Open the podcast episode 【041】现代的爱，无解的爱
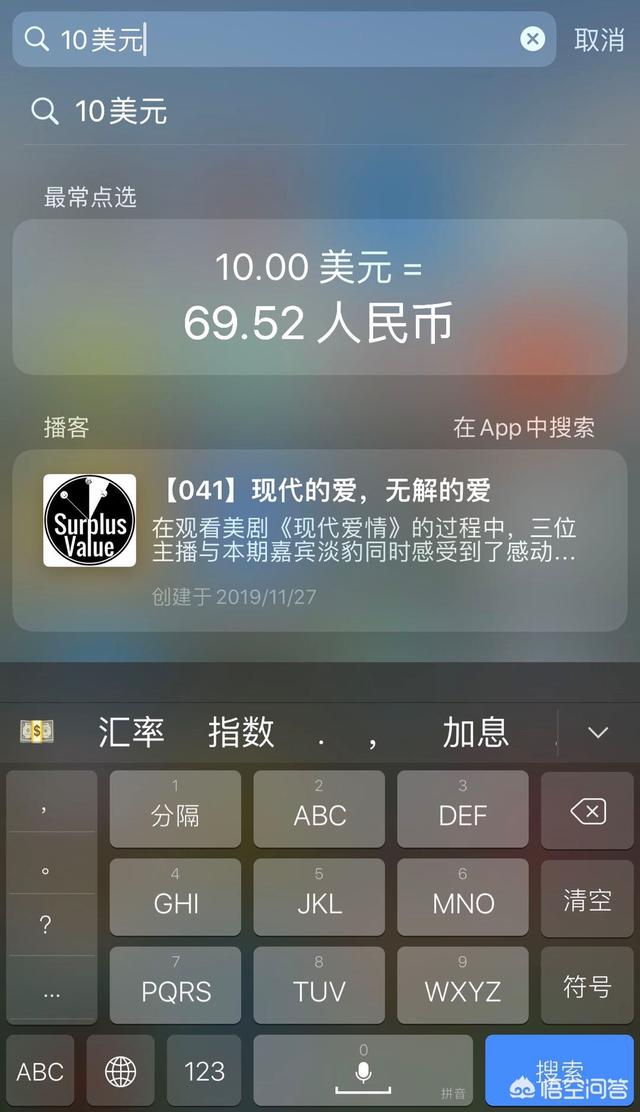Image resolution: width=640 pixels, height=1112 pixels. pos(319,540)
